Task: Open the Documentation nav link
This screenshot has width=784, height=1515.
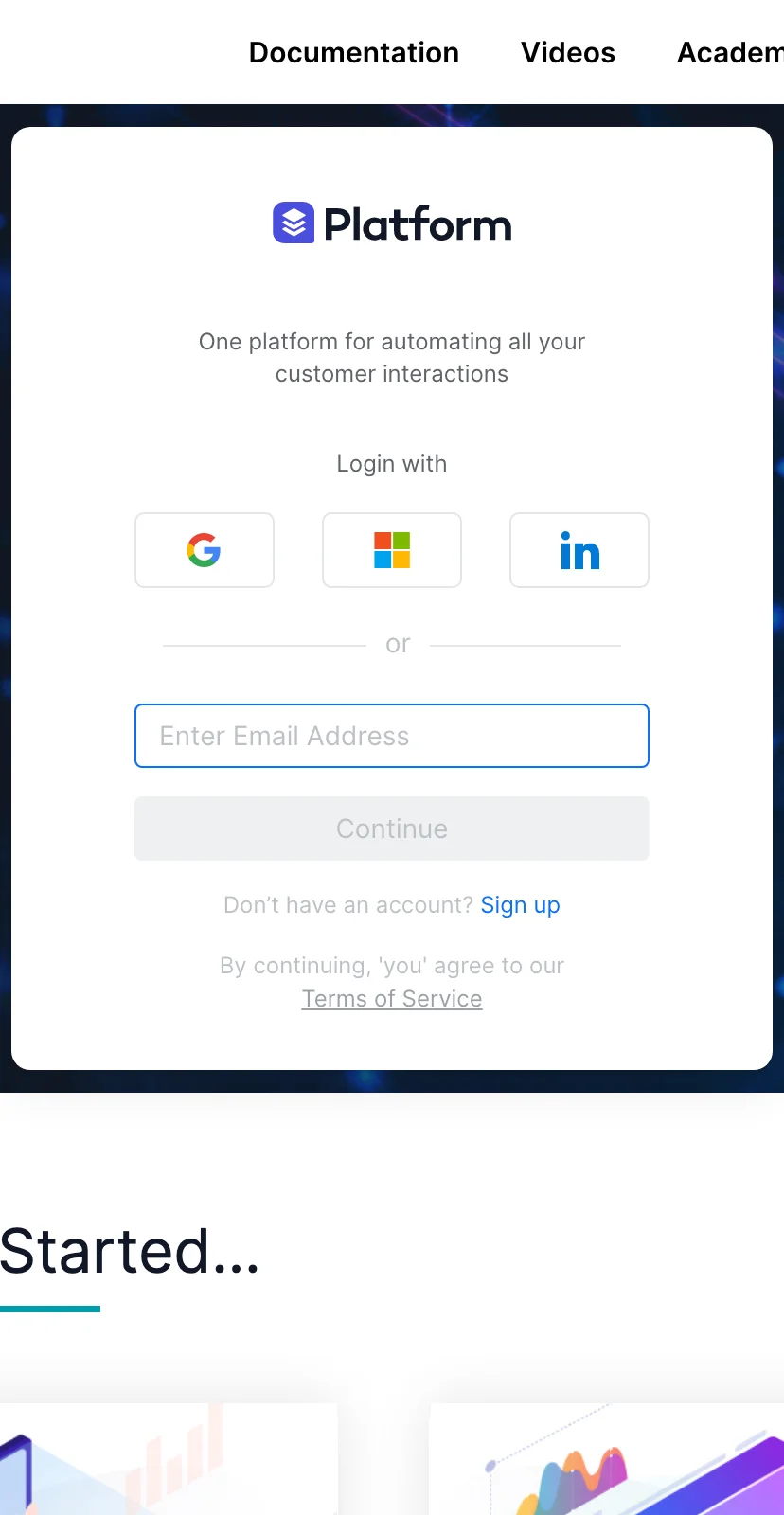Action: (353, 53)
